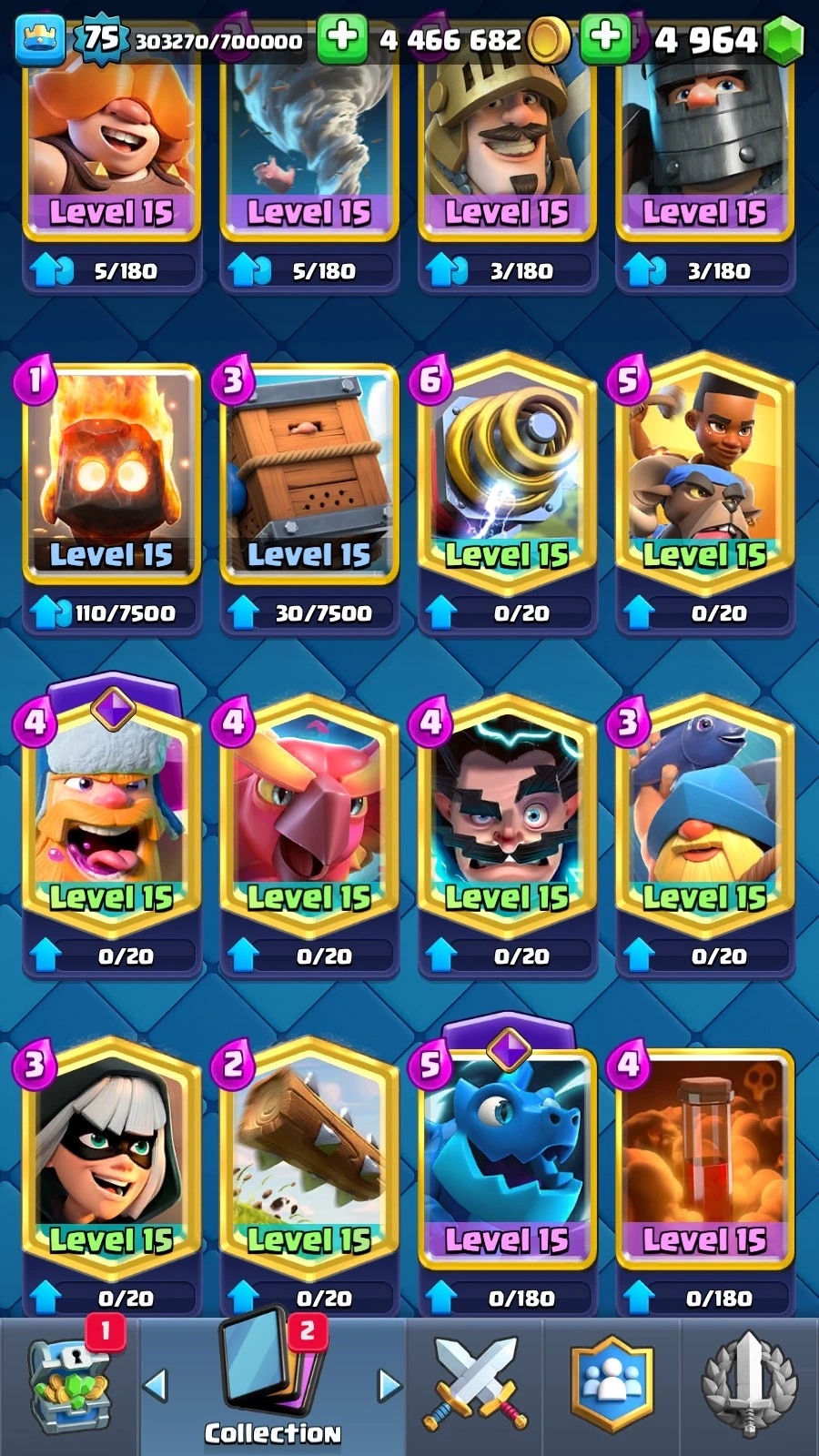The image size is (819, 1456).
Task: Select The Log card
Action: [x=309, y=1156]
